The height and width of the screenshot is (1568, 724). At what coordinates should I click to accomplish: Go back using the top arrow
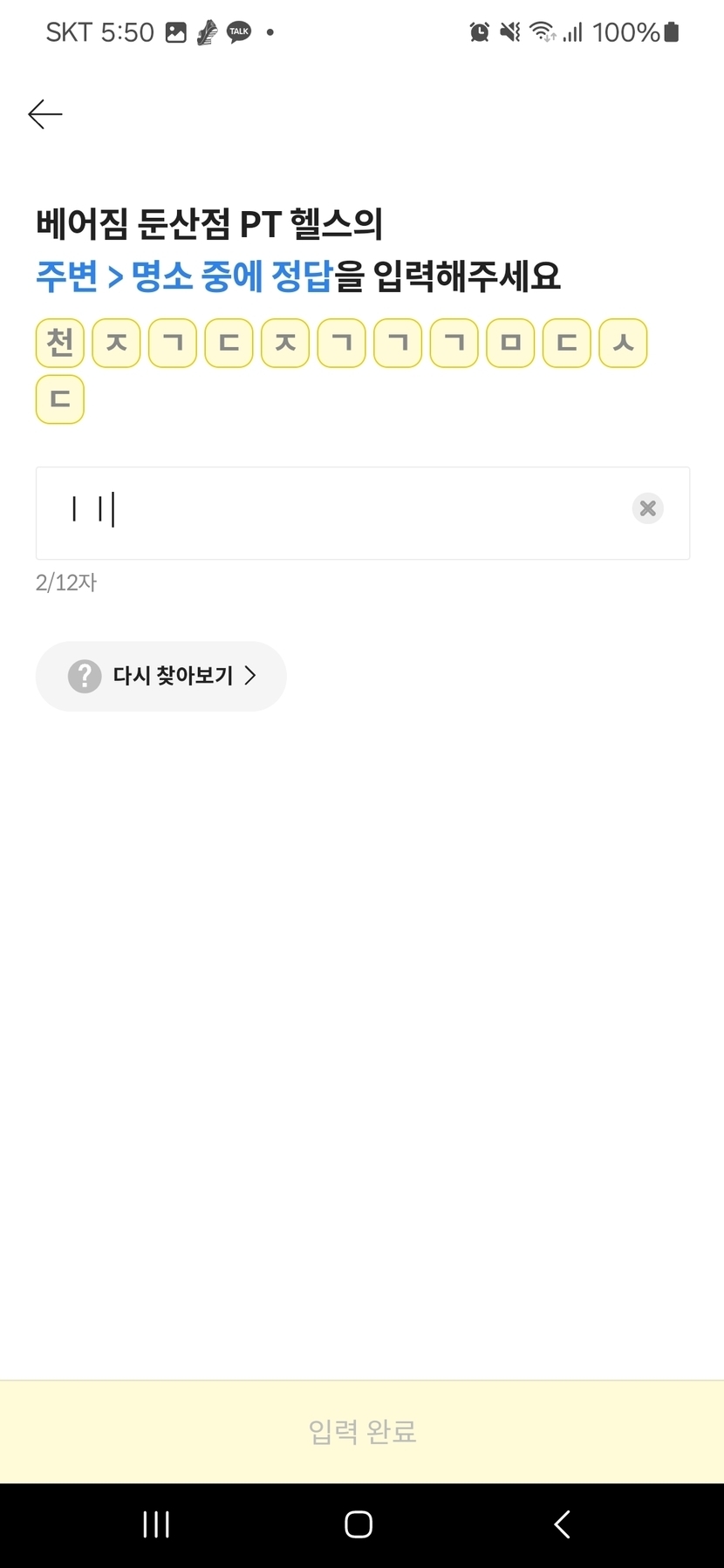pyautogui.click(x=45, y=114)
